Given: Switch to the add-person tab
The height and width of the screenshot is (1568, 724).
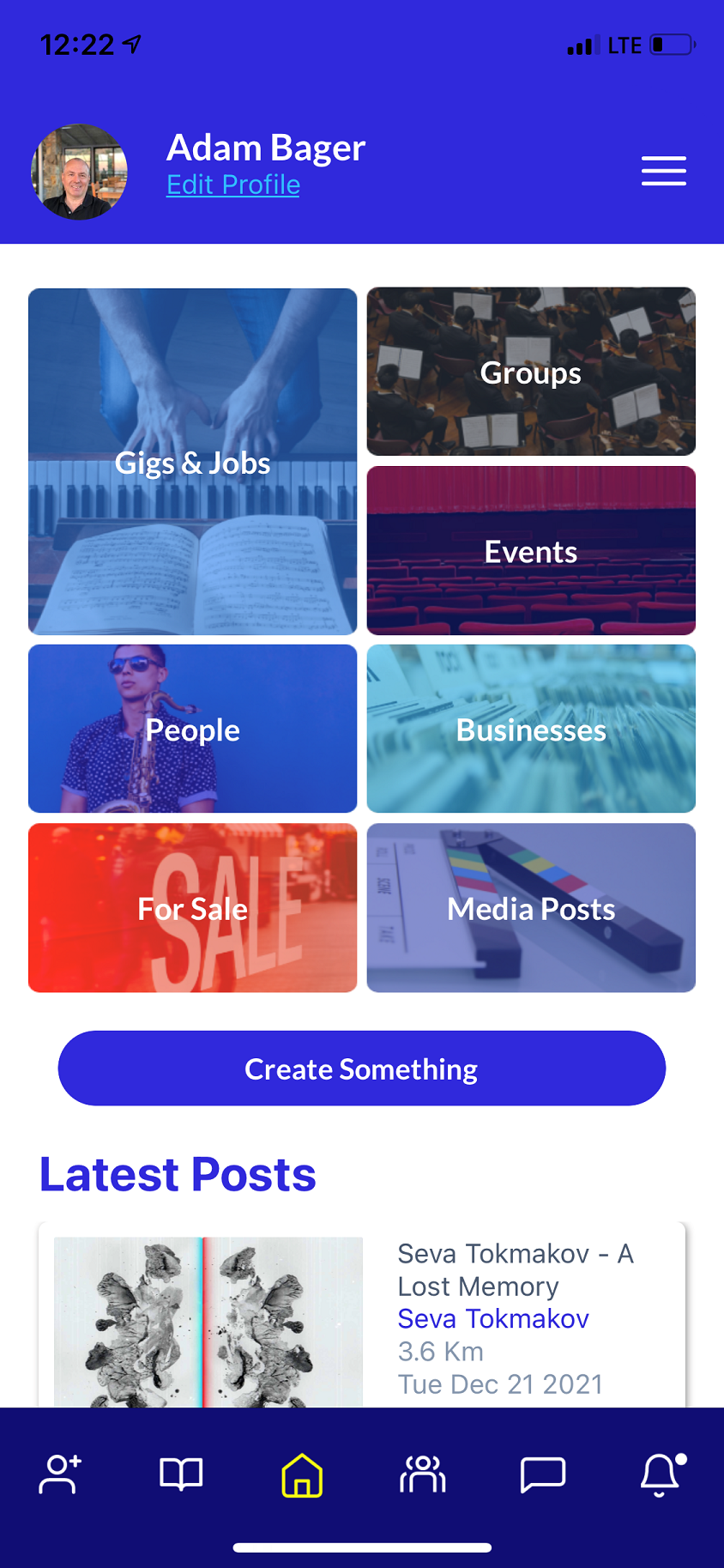Looking at the screenshot, I should point(60,1474).
